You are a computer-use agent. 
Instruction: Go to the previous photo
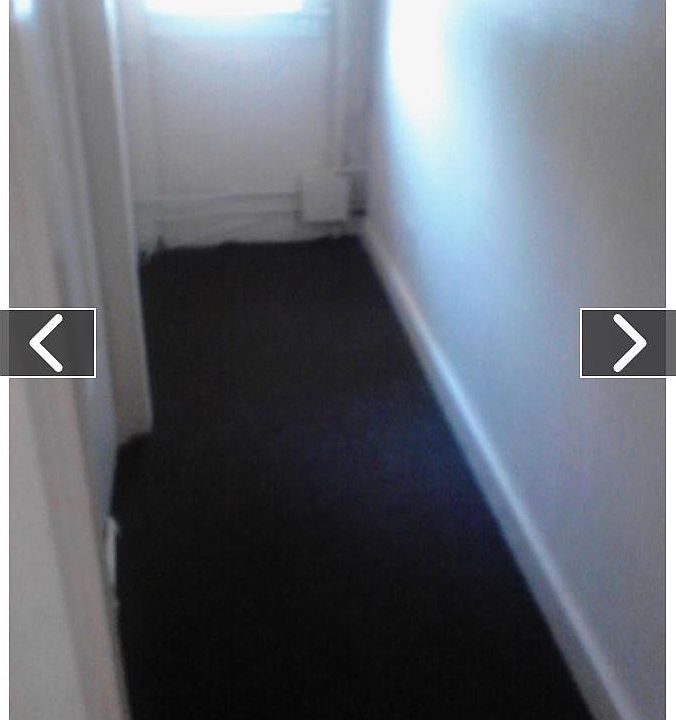click(x=47, y=343)
